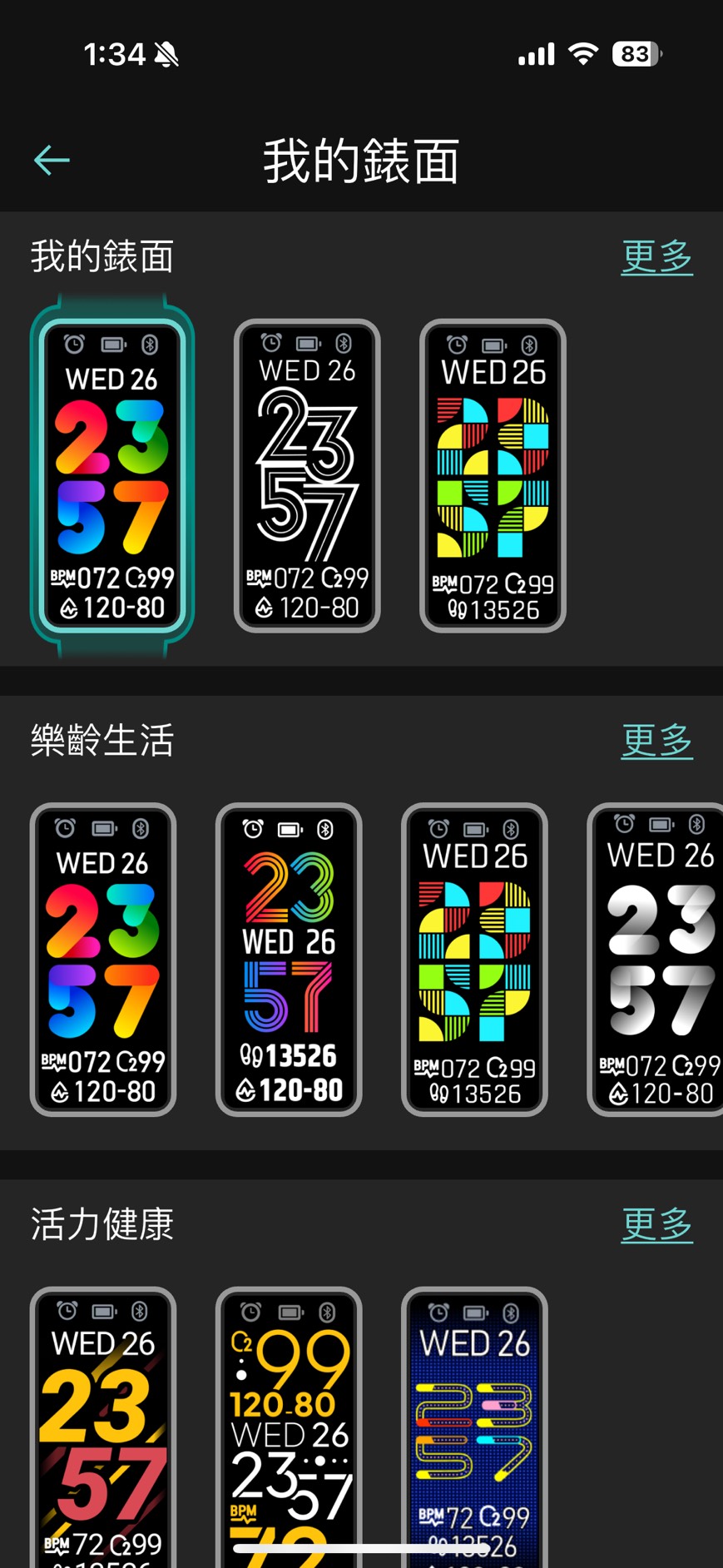The width and height of the screenshot is (723, 1568).
Task: Open the yellow 99 watch face in 活力健康
Action: pyautogui.click(x=289, y=1427)
